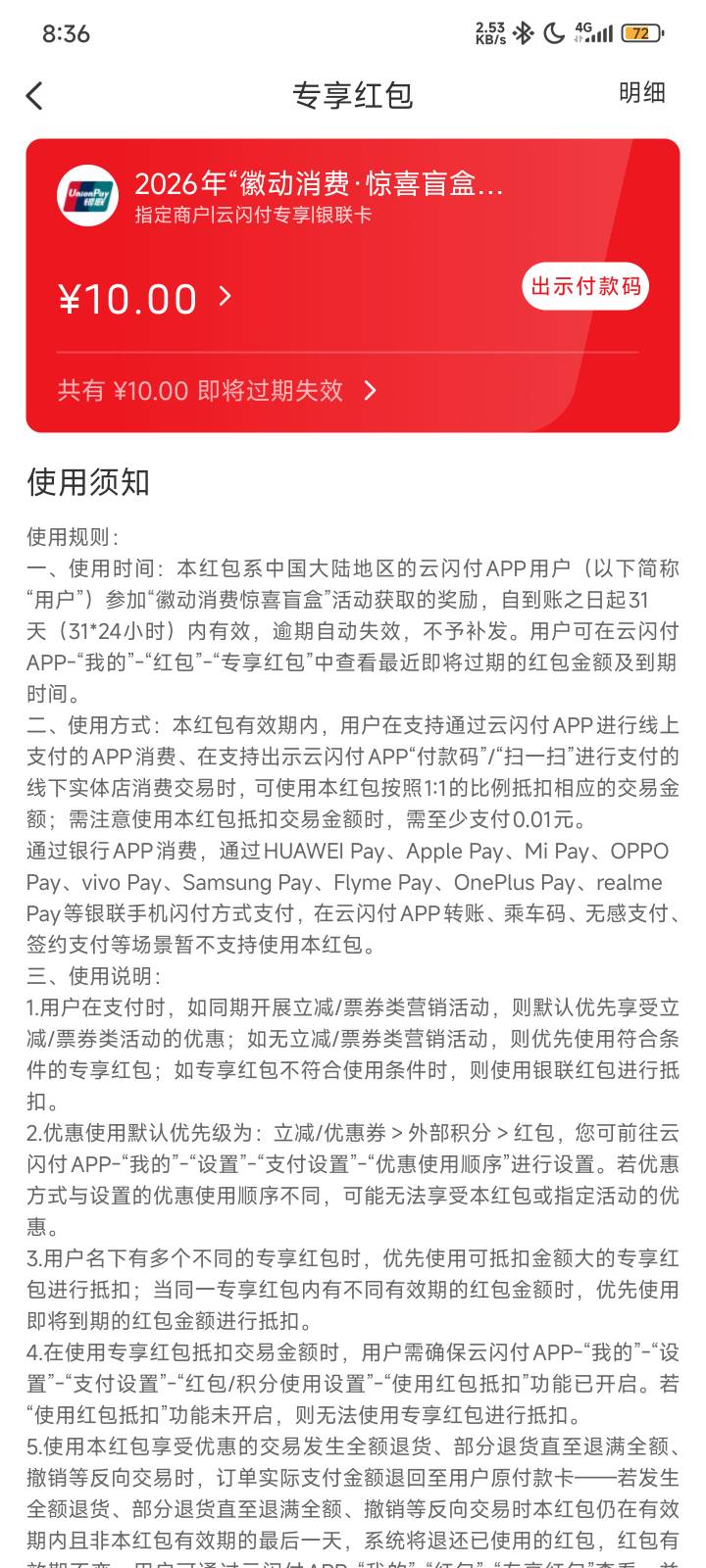View the 即将过期失效 expiring amount
Image resolution: width=706 pixels, height=1568 pixels.
tap(218, 390)
